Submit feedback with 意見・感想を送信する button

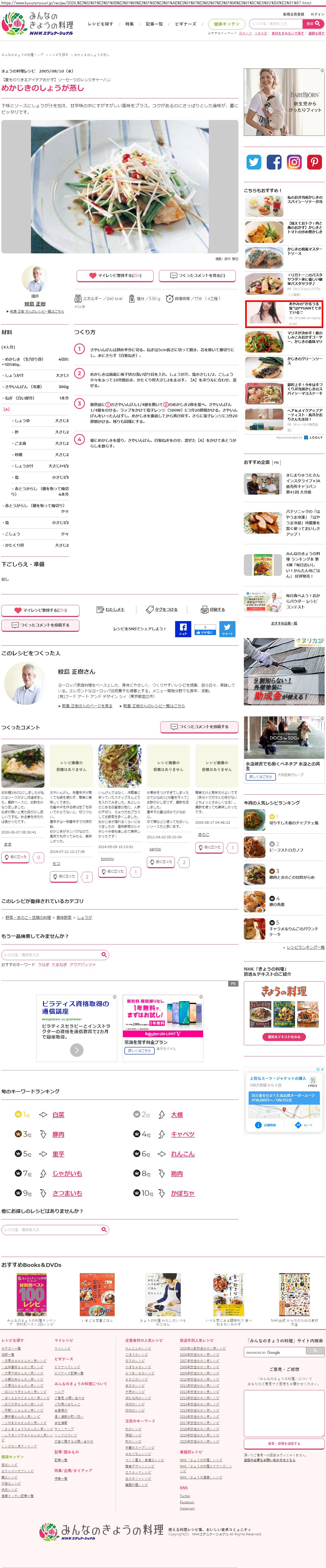pos(283,1443)
